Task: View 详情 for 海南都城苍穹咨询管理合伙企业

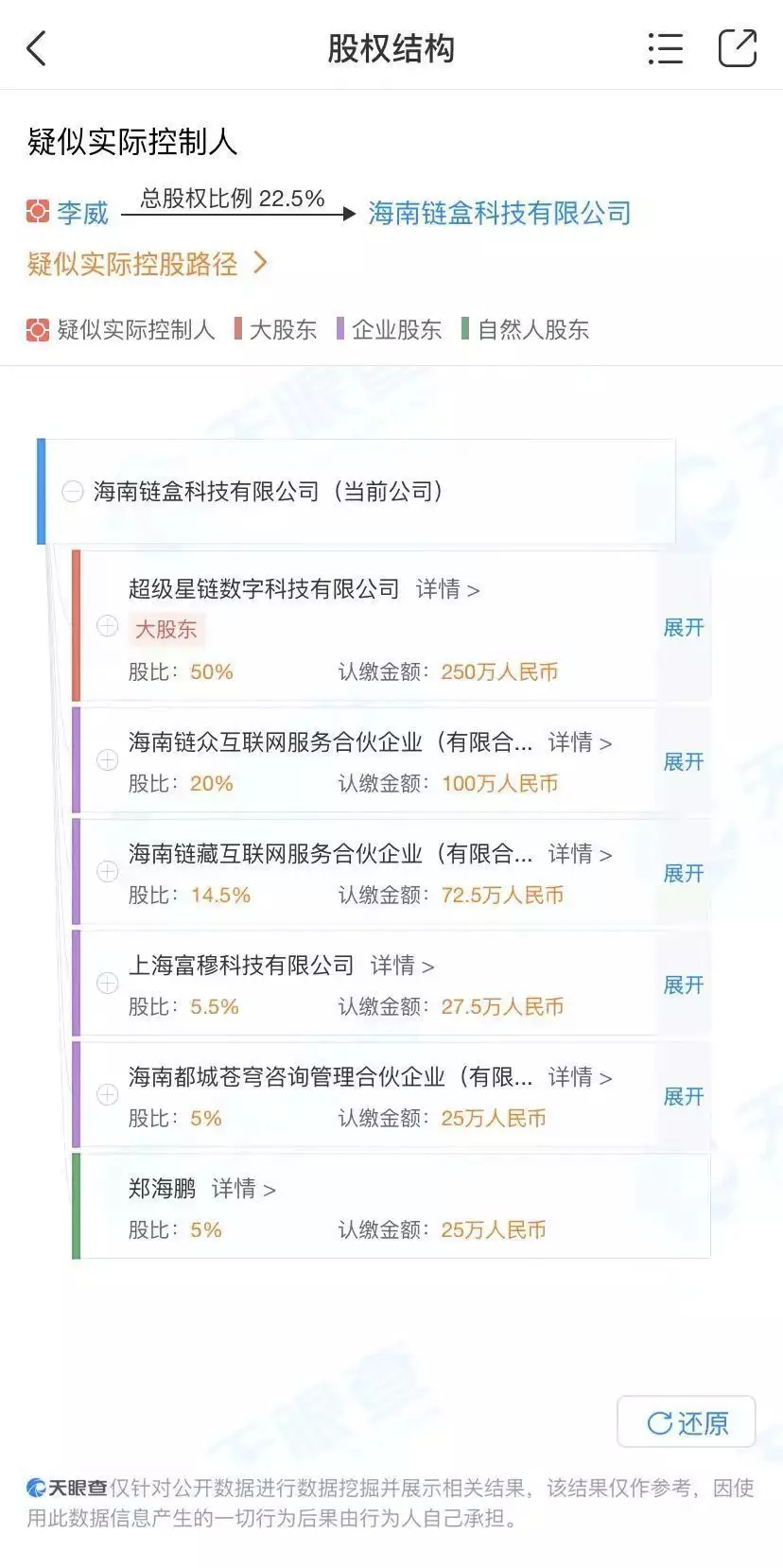Action: [580, 1078]
